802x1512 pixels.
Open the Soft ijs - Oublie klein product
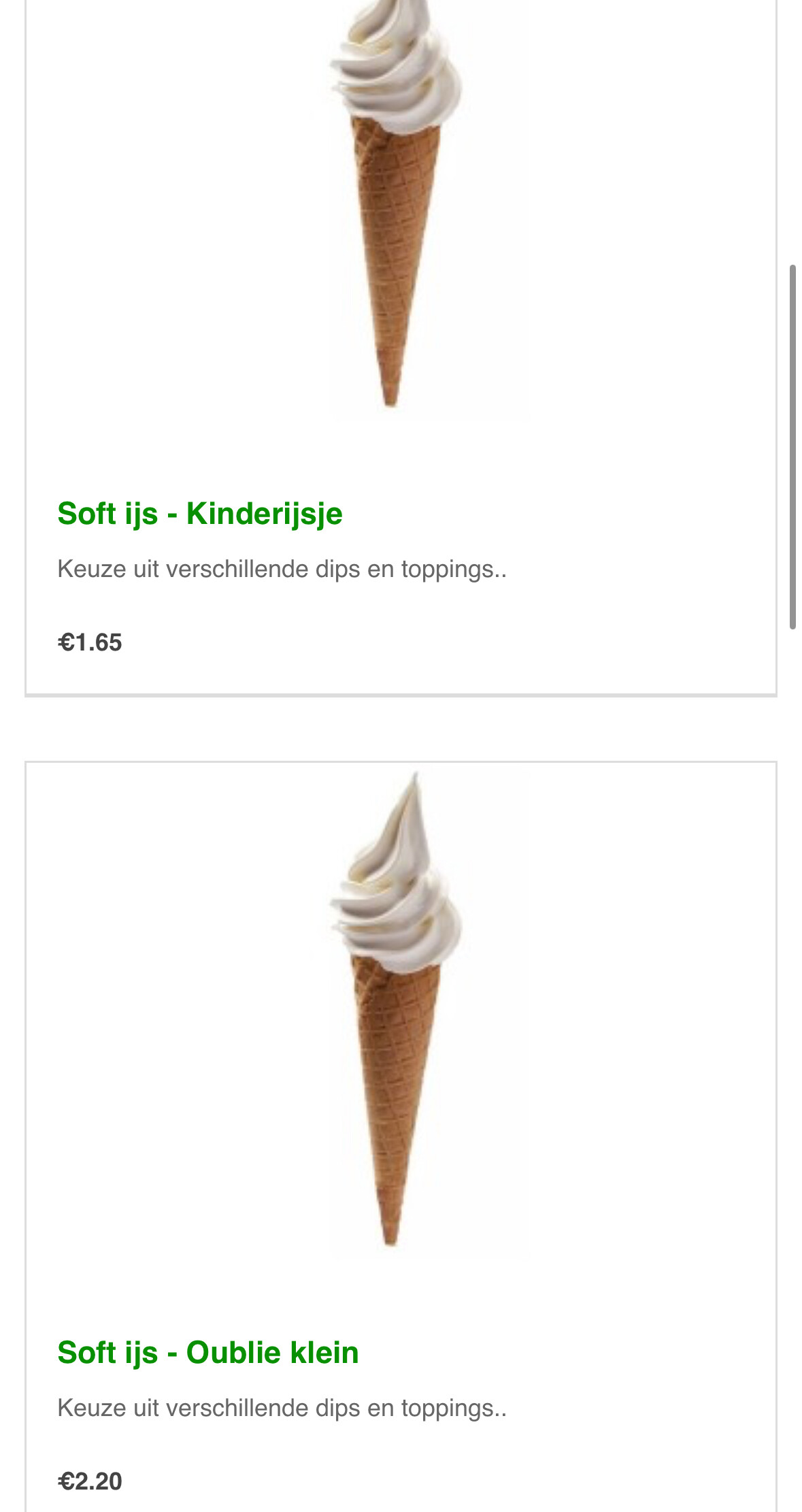pos(207,1352)
